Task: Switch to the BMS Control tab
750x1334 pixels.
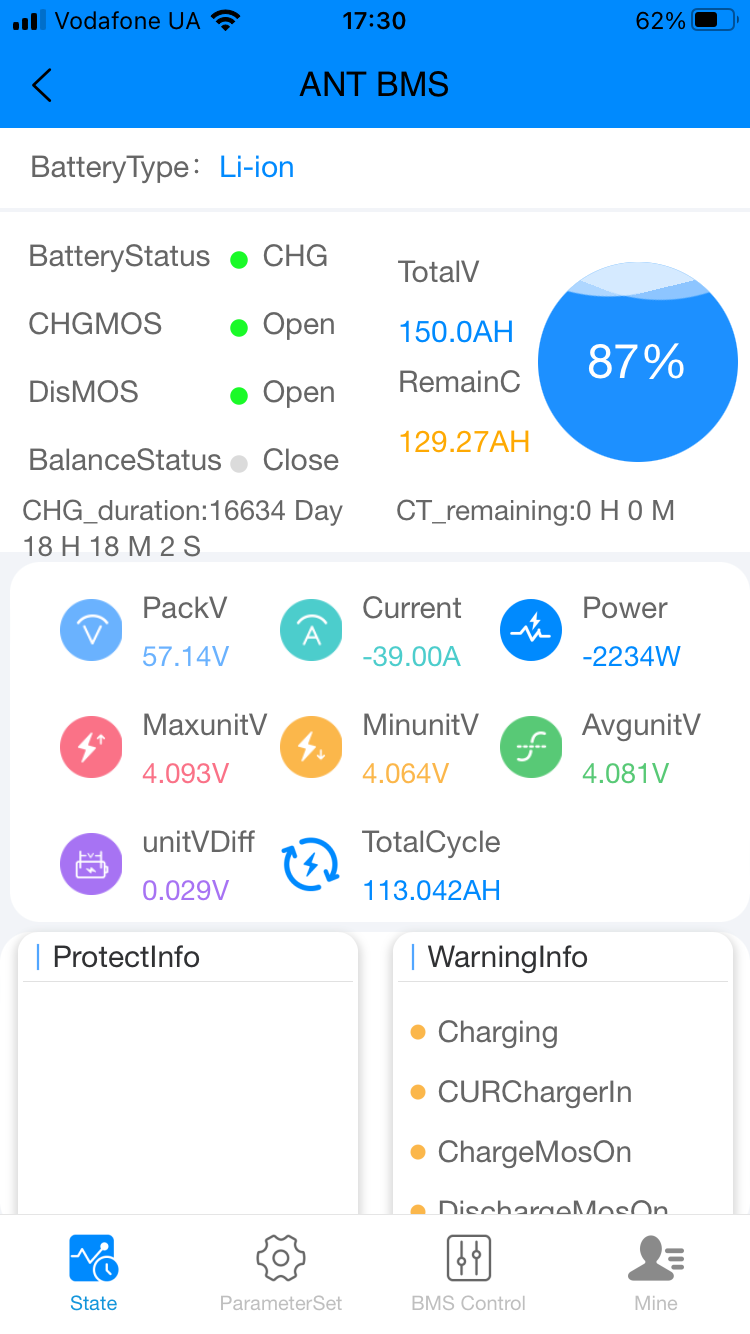Action: (468, 1272)
